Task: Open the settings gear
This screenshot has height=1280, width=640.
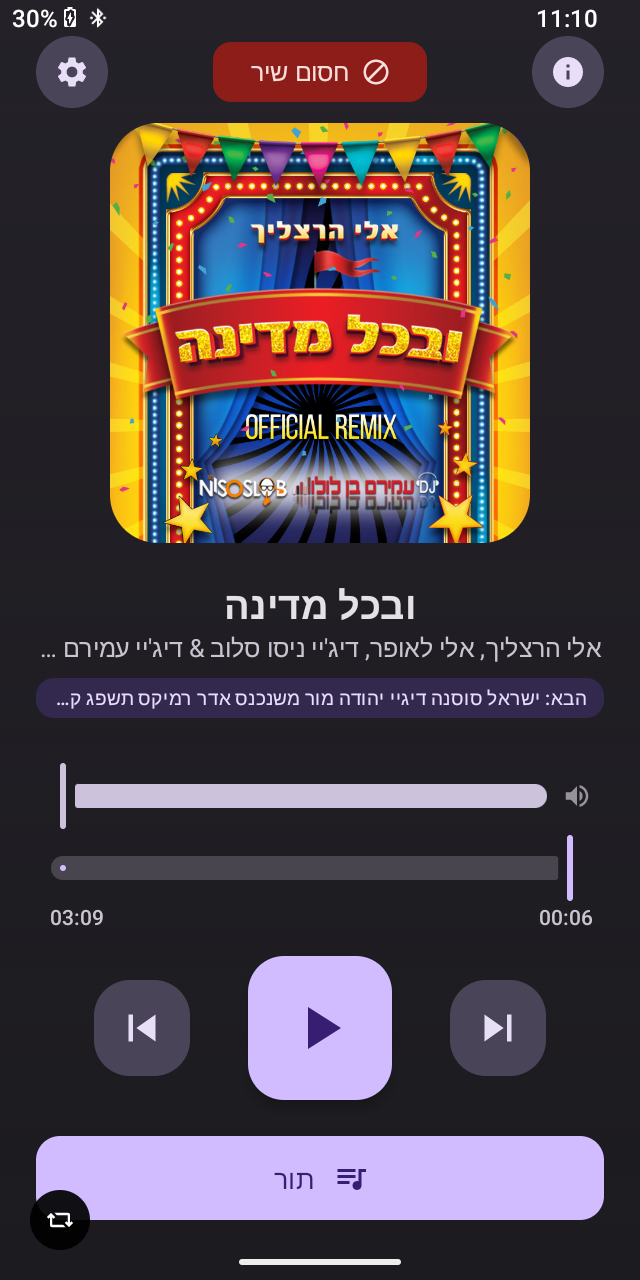Action: pyautogui.click(x=72, y=72)
